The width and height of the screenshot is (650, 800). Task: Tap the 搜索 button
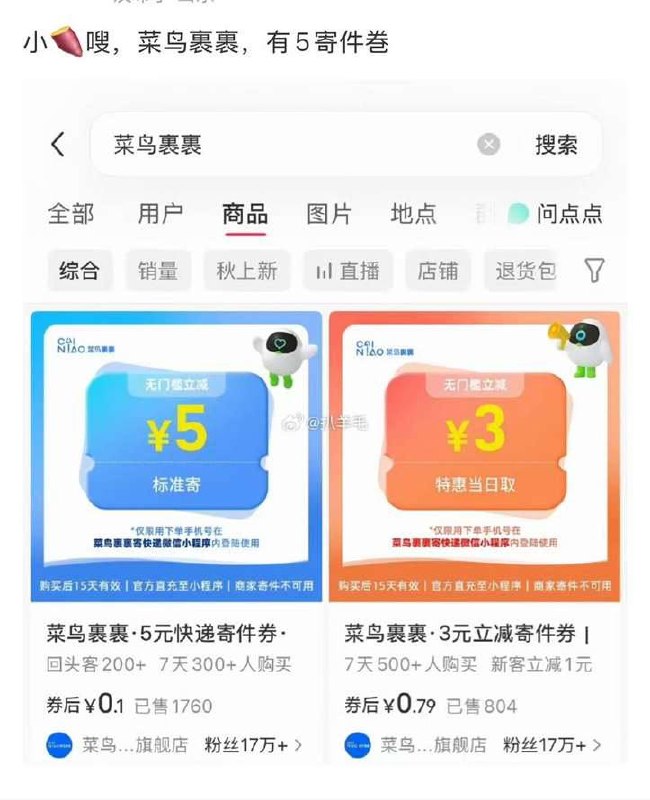[x=556, y=145]
